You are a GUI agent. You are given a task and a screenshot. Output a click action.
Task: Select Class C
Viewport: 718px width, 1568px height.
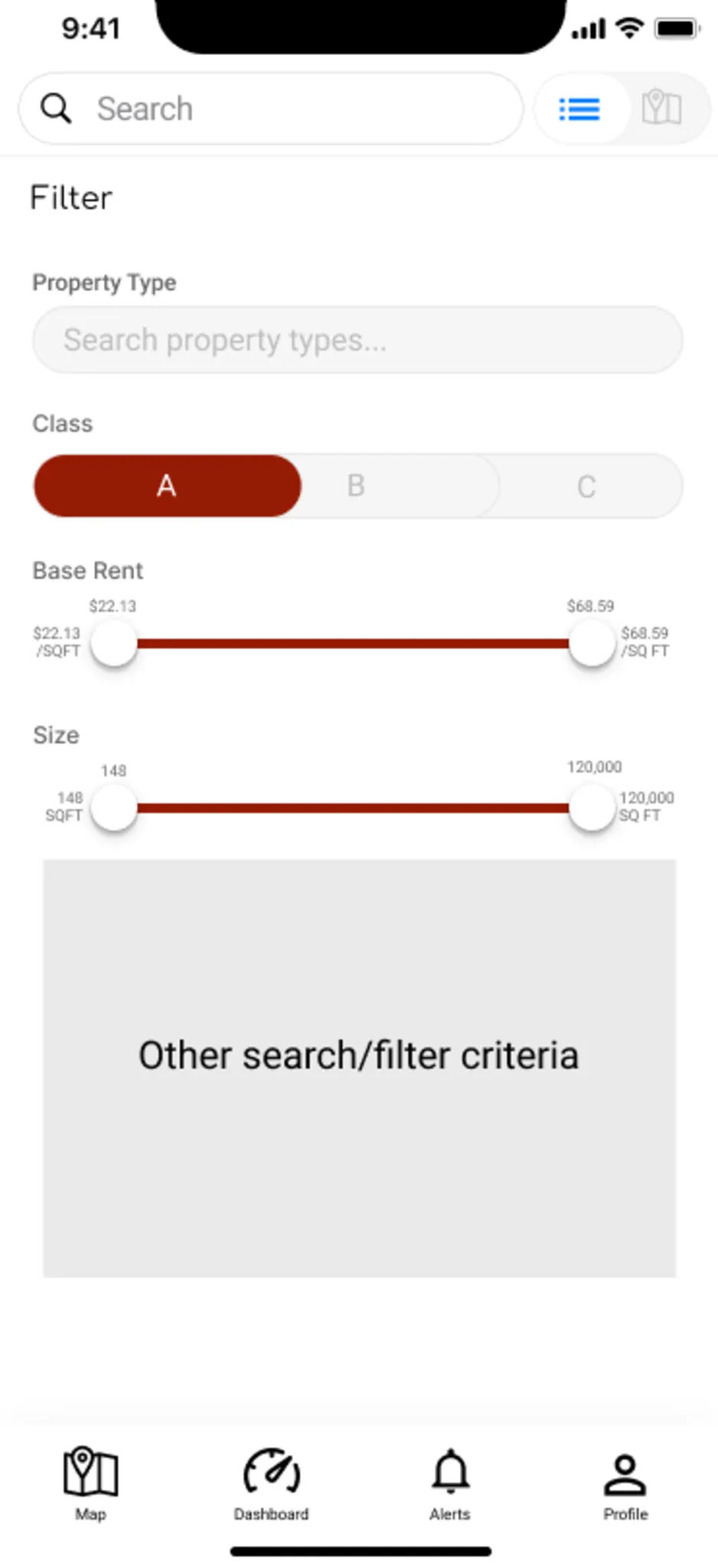tap(586, 486)
